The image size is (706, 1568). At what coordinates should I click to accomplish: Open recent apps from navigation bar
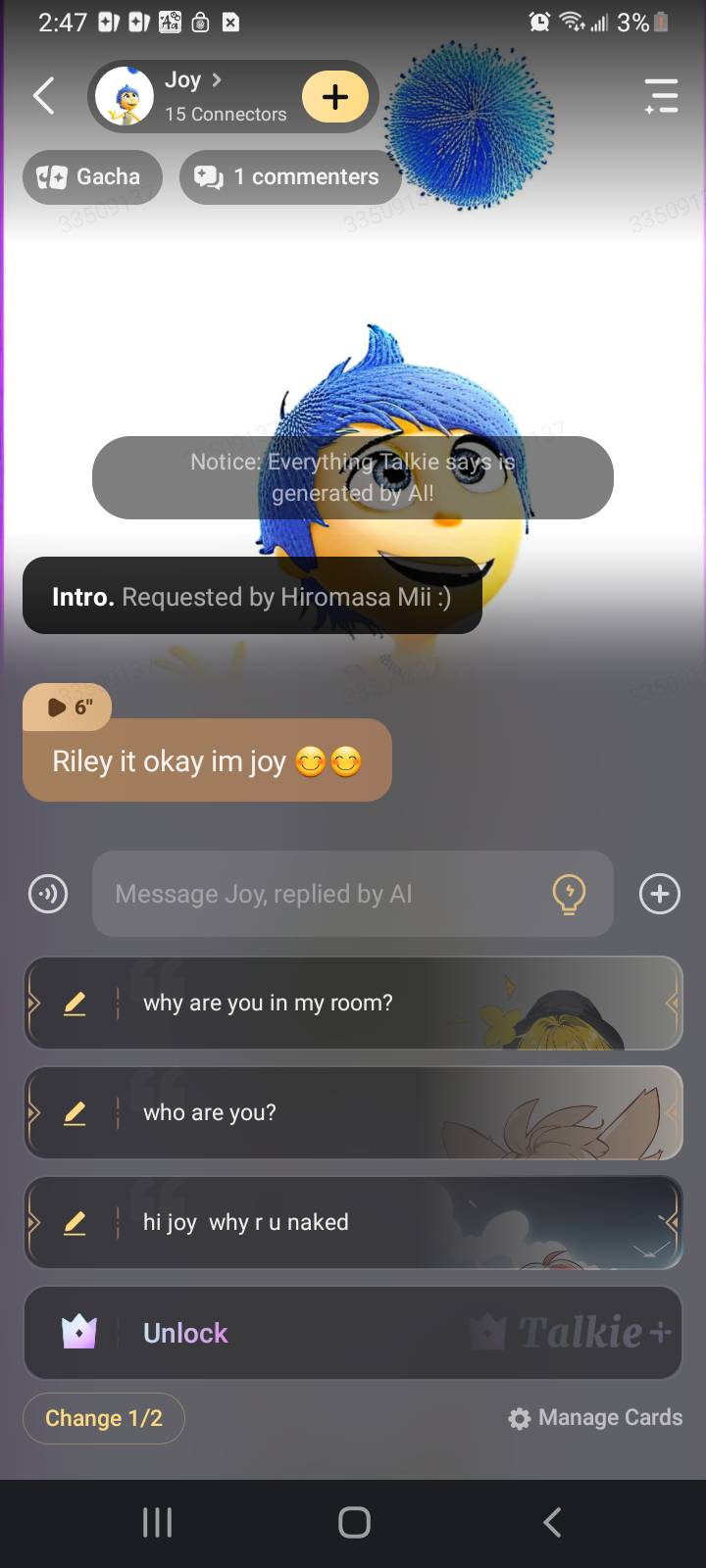tap(157, 1522)
